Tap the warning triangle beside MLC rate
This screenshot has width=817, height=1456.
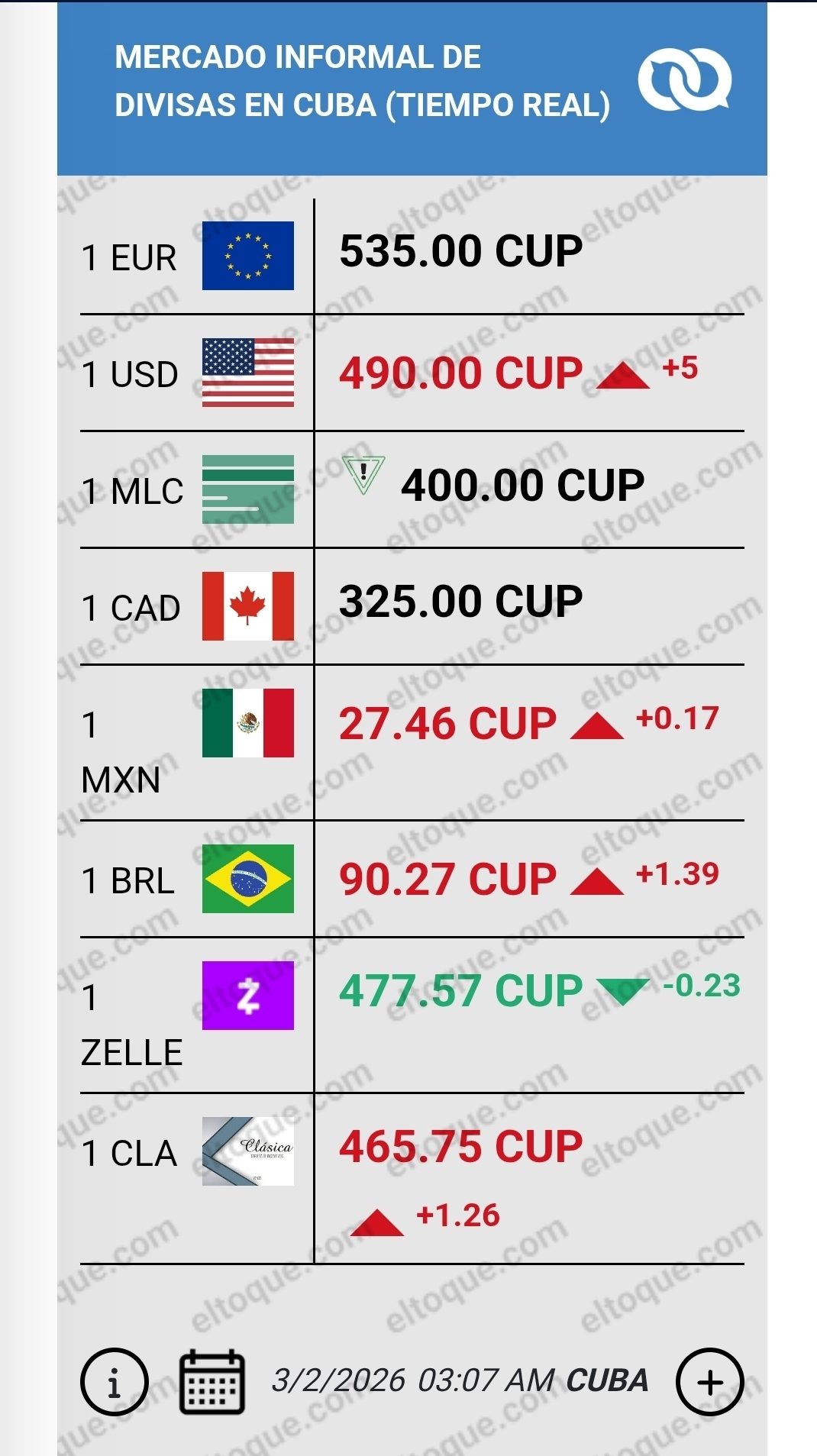(x=363, y=474)
